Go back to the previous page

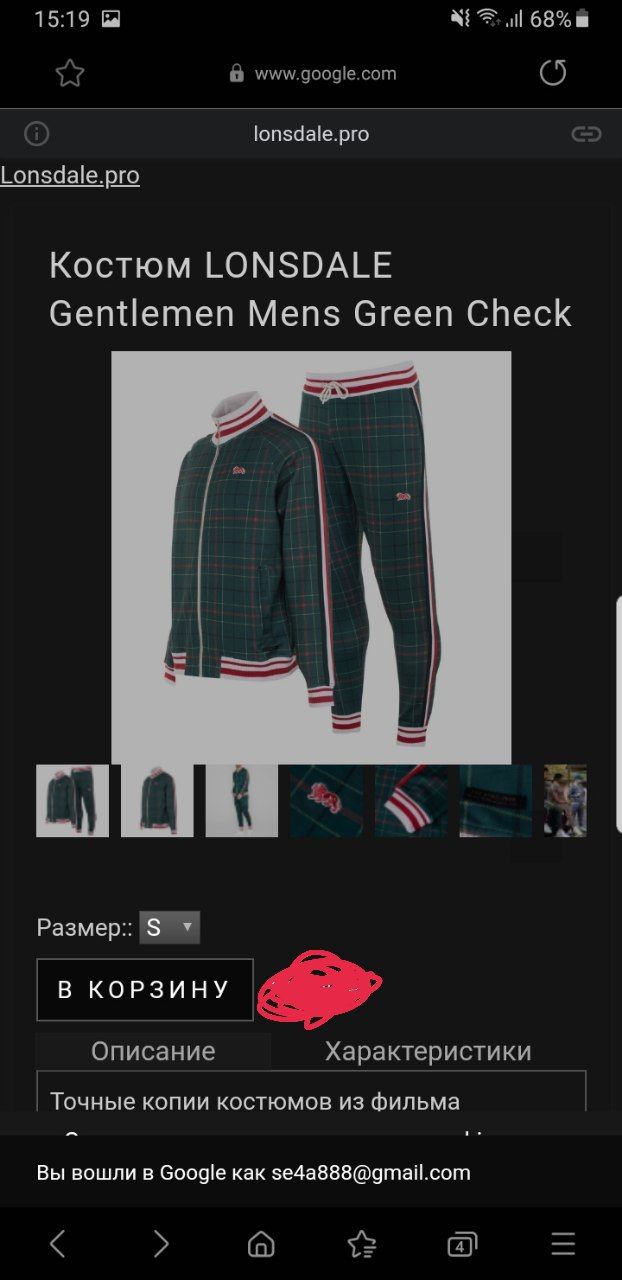tap(58, 1244)
